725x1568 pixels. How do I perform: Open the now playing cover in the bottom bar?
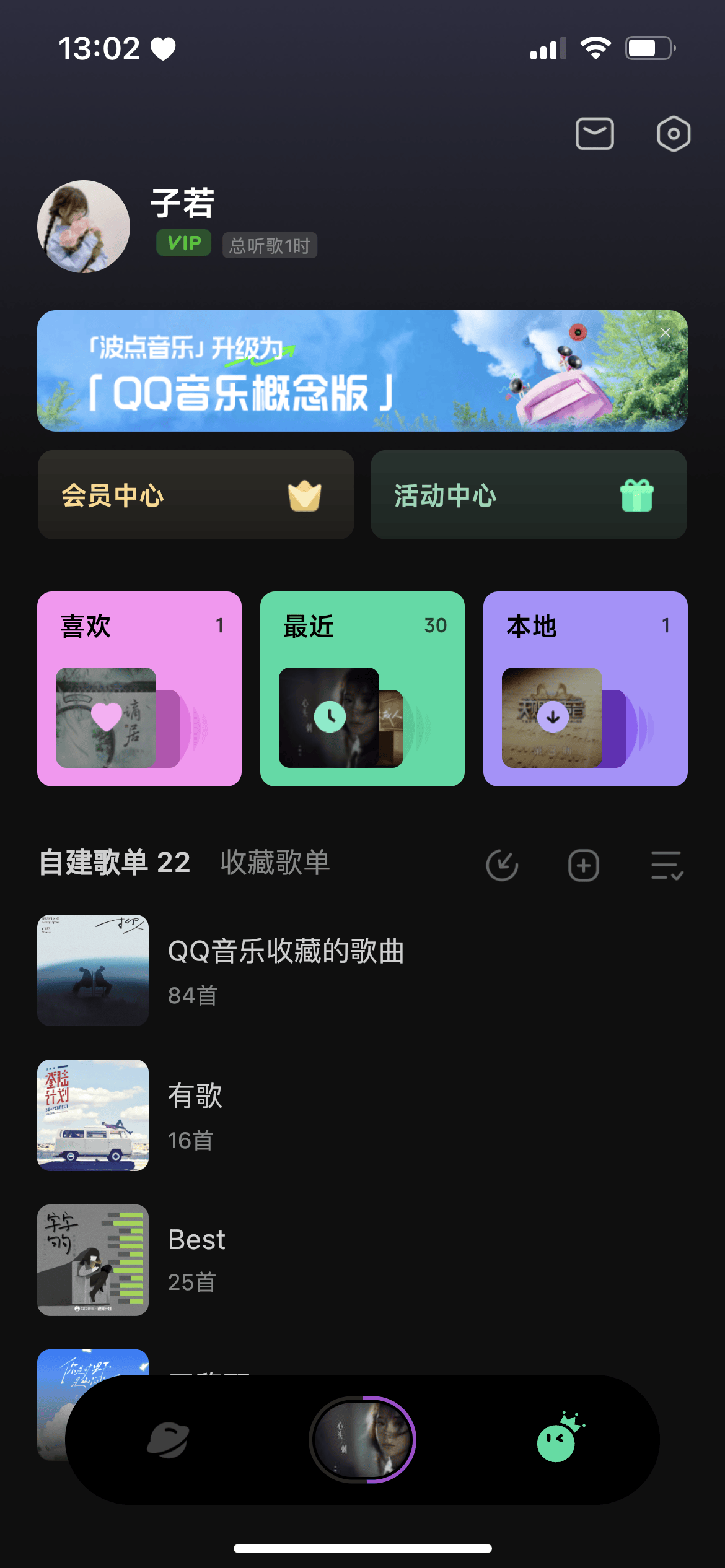[x=362, y=1440]
